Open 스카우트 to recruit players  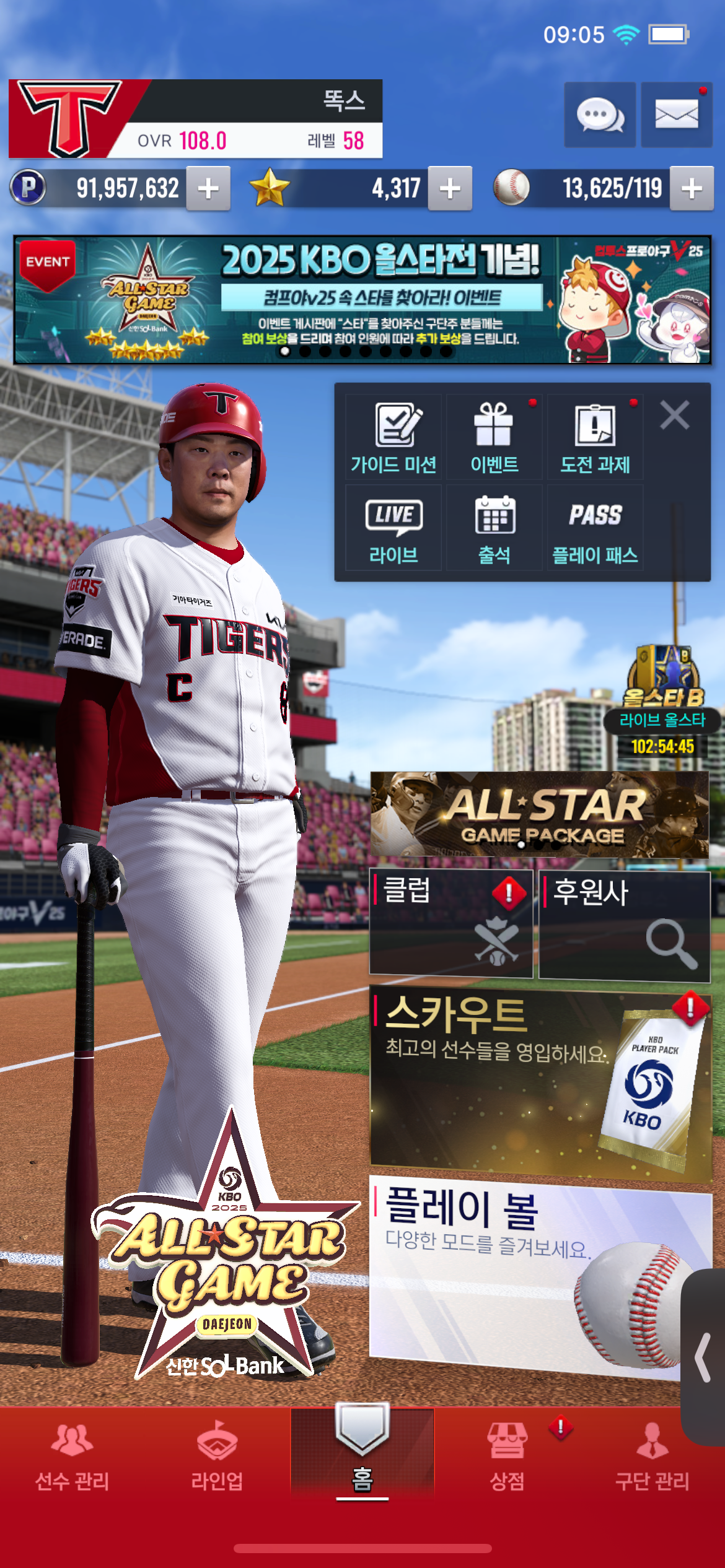[541, 1085]
